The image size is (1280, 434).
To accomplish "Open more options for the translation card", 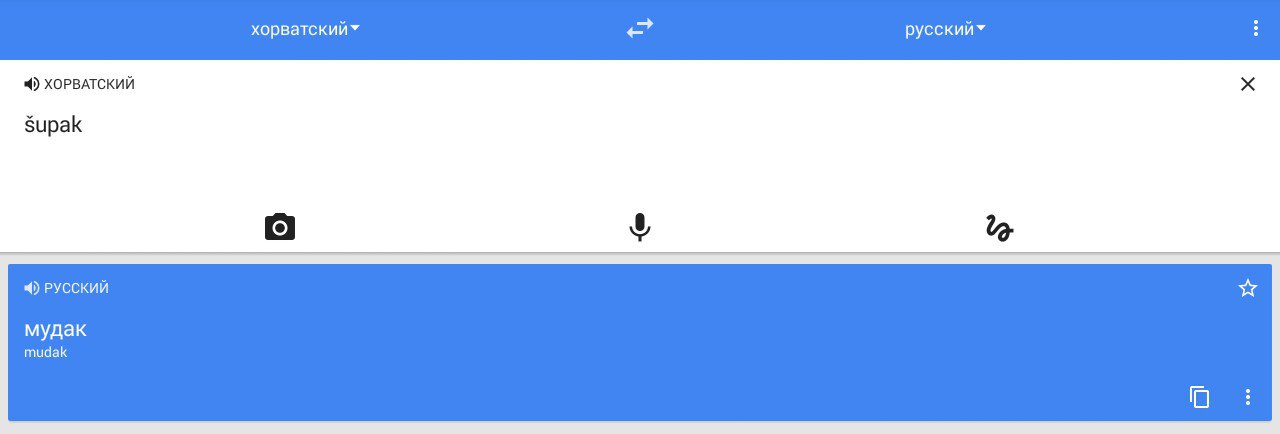I will (x=1247, y=397).
